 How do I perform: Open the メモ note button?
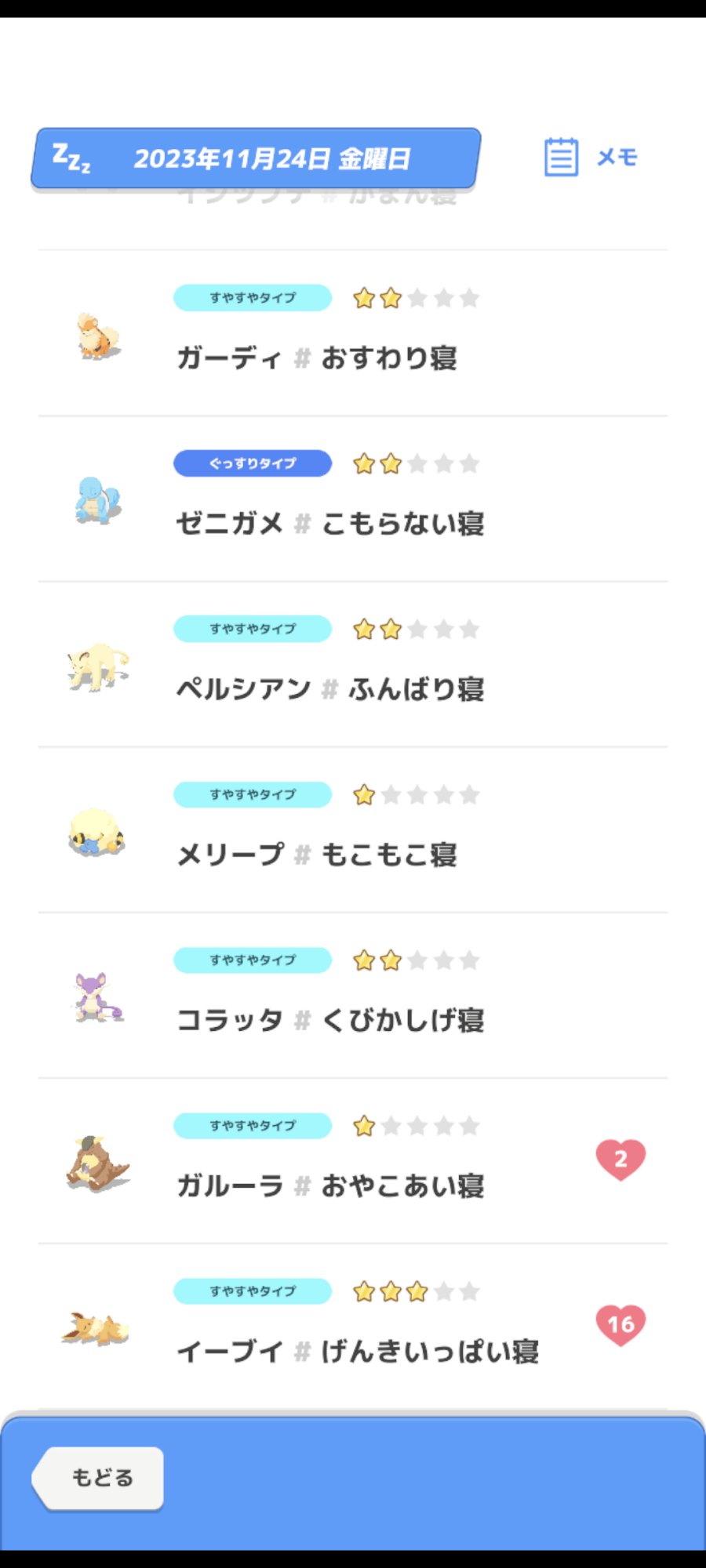[x=591, y=158]
